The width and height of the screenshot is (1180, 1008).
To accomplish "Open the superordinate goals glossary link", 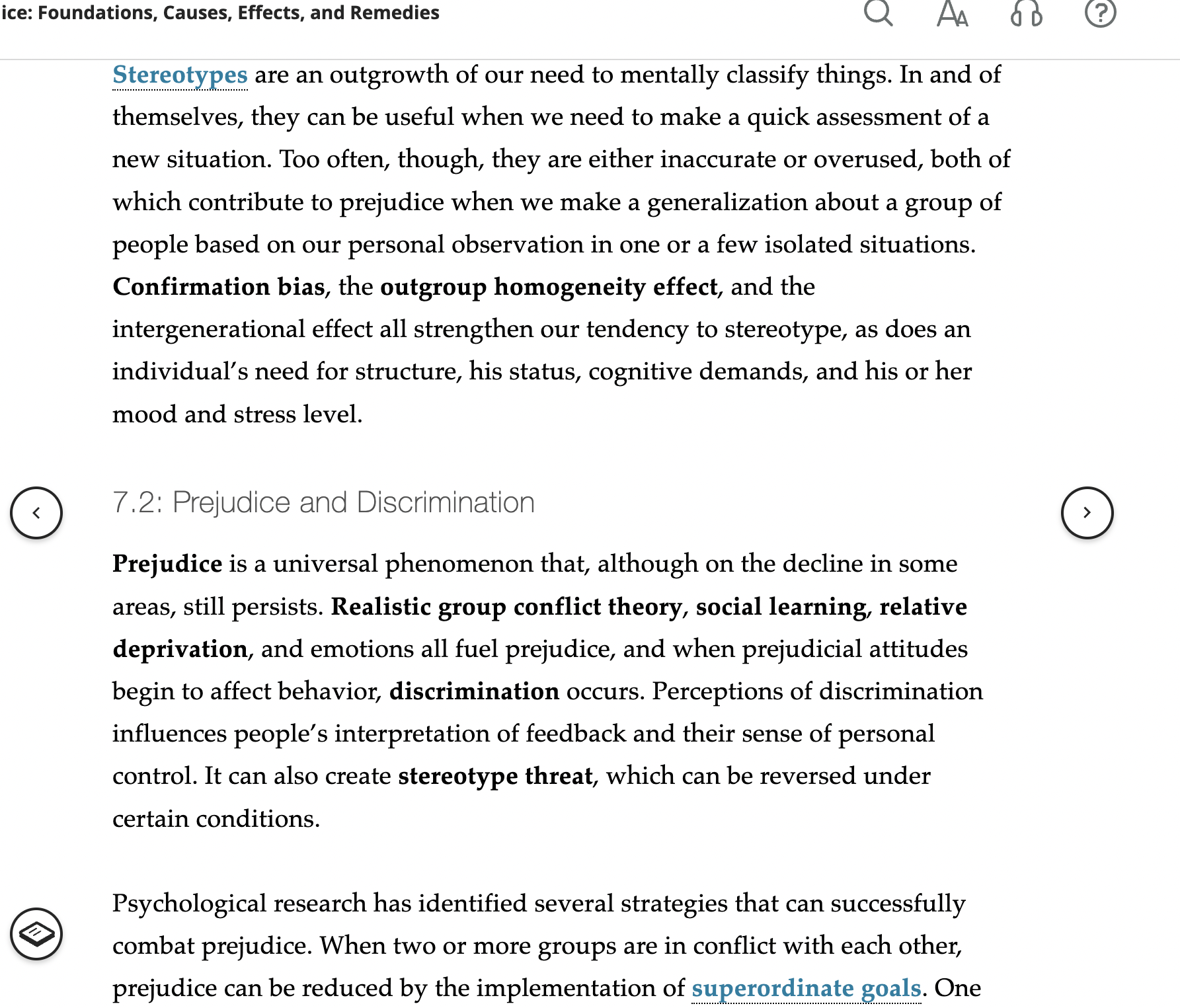I will click(x=806, y=988).
